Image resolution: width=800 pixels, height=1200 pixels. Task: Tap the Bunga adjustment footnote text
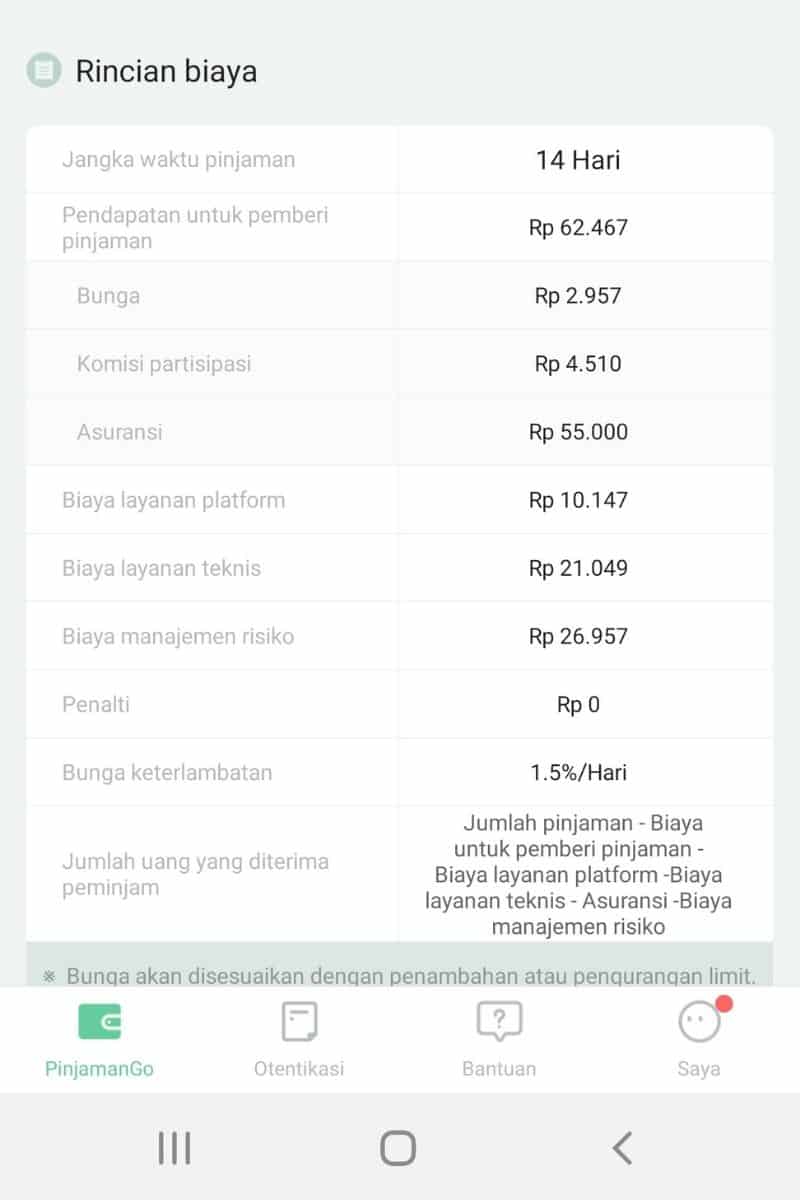tap(400, 975)
